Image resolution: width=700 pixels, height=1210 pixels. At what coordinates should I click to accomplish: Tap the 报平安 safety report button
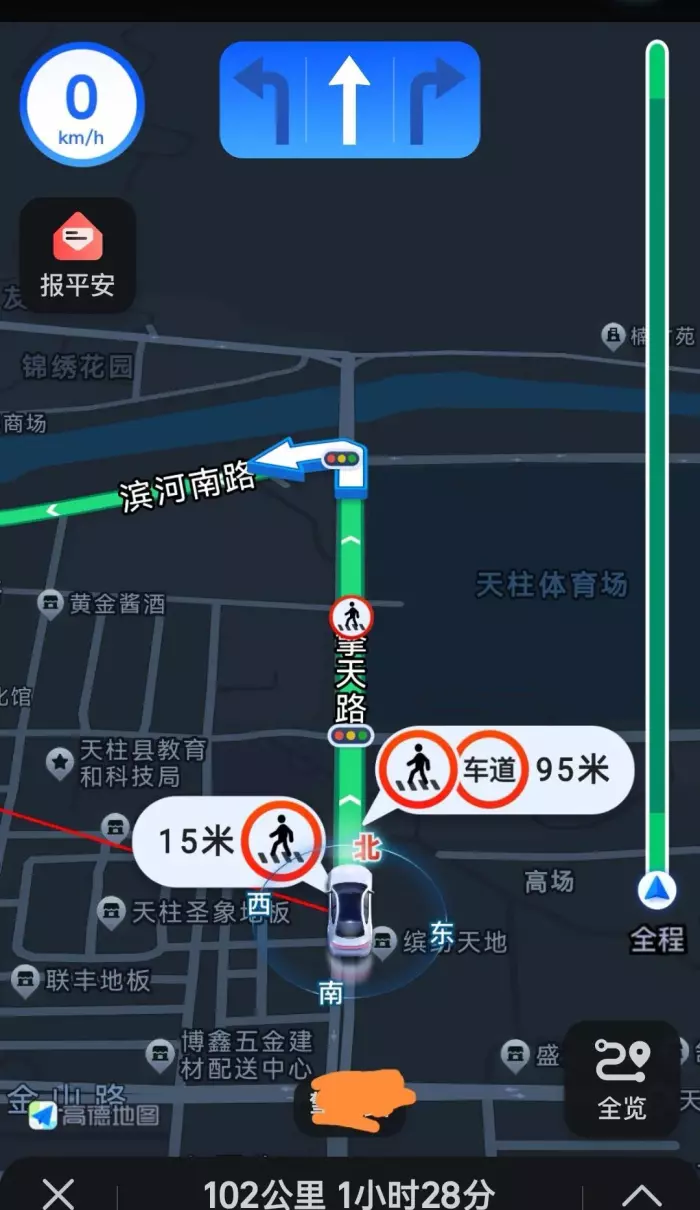78,254
